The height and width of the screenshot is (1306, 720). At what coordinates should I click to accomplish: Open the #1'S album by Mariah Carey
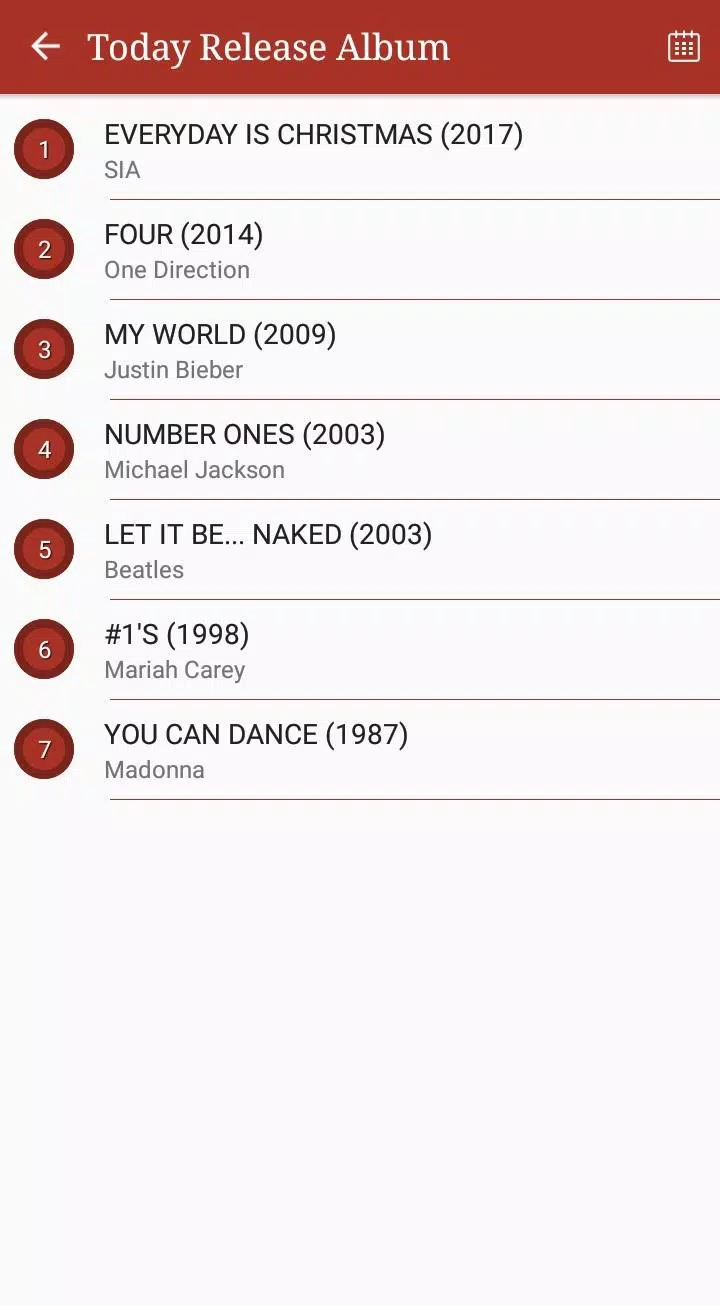coord(176,634)
